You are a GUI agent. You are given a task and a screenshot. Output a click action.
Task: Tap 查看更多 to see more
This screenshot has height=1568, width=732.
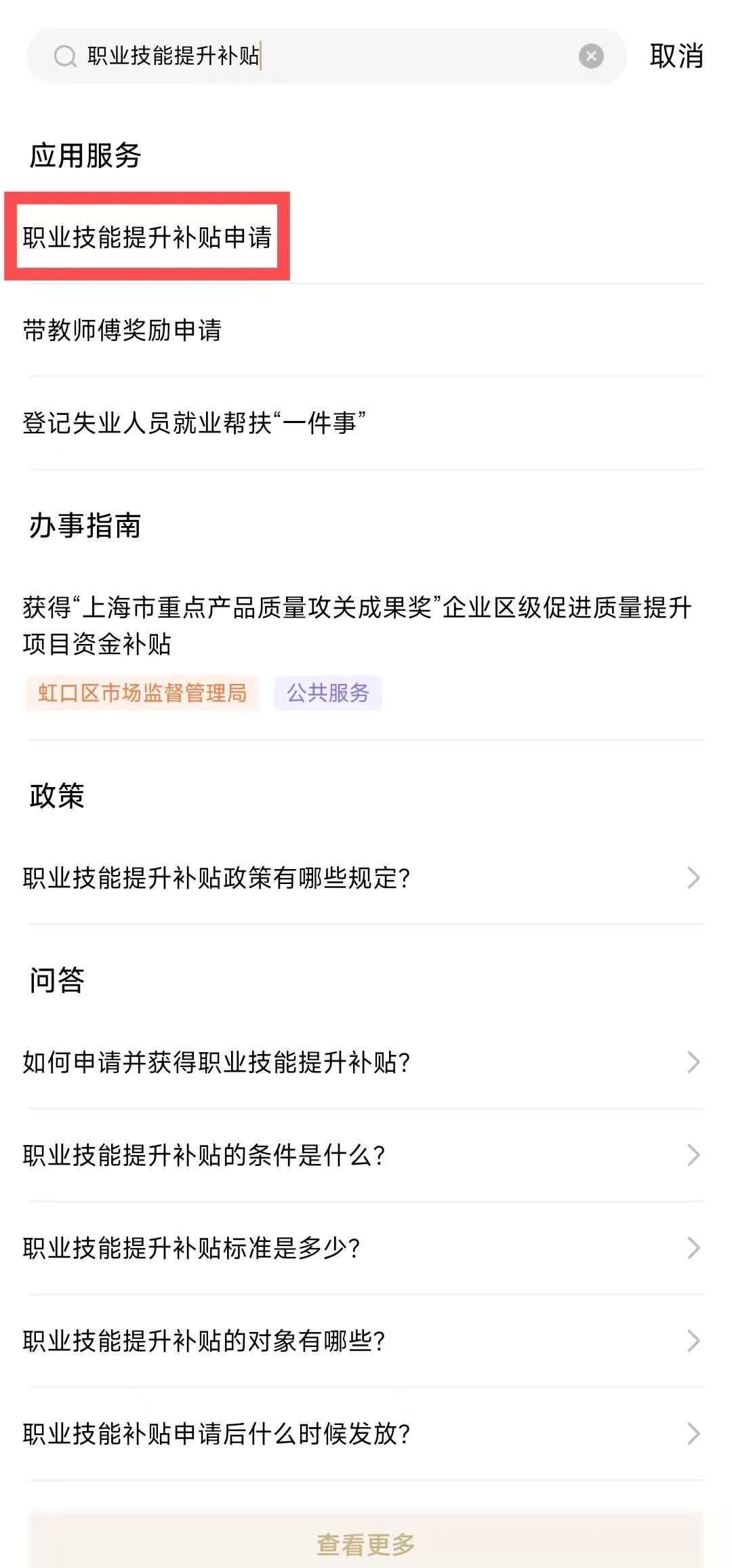[x=366, y=1544]
